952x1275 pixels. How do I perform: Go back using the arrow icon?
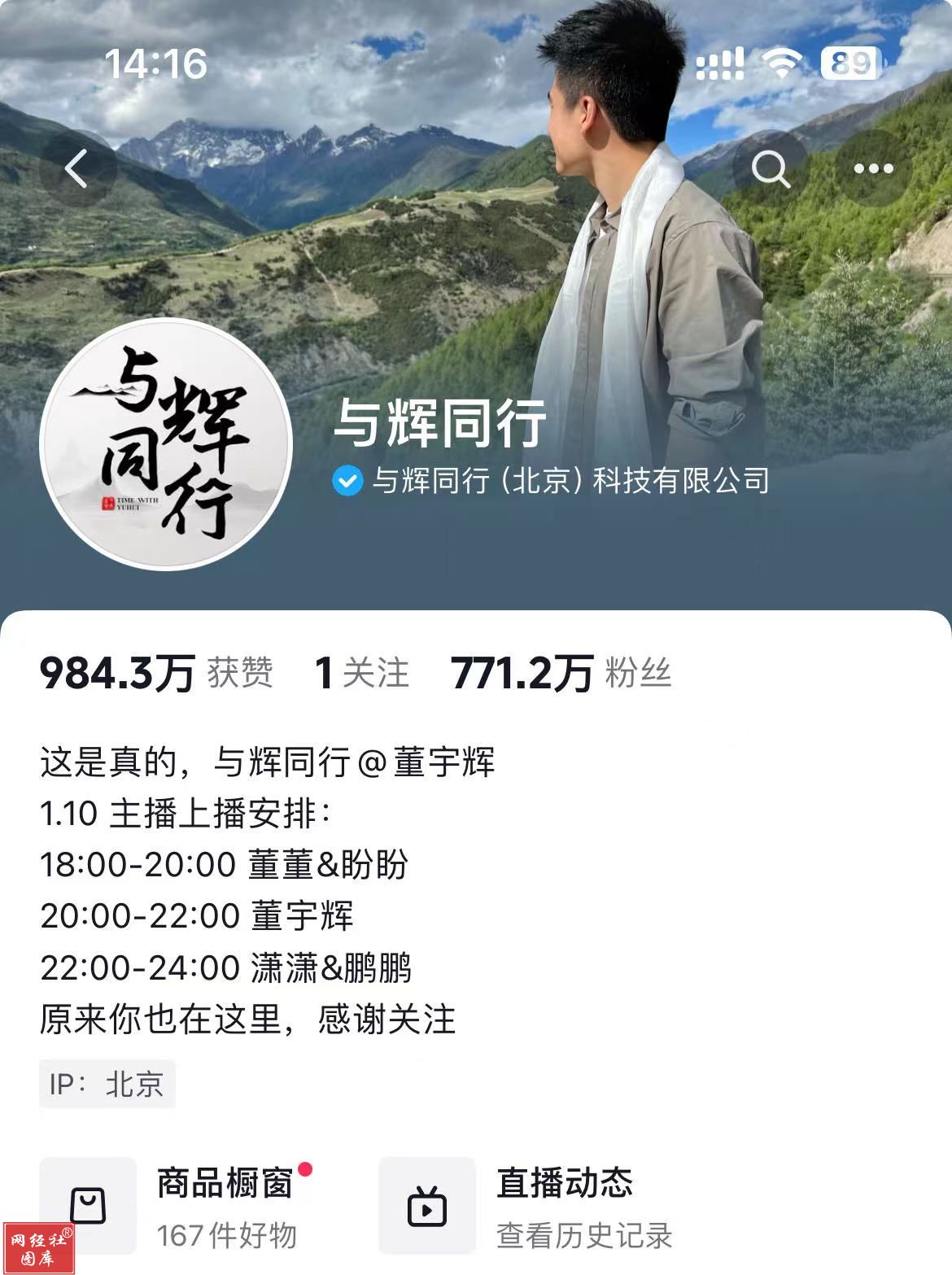[x=77, y=168]
